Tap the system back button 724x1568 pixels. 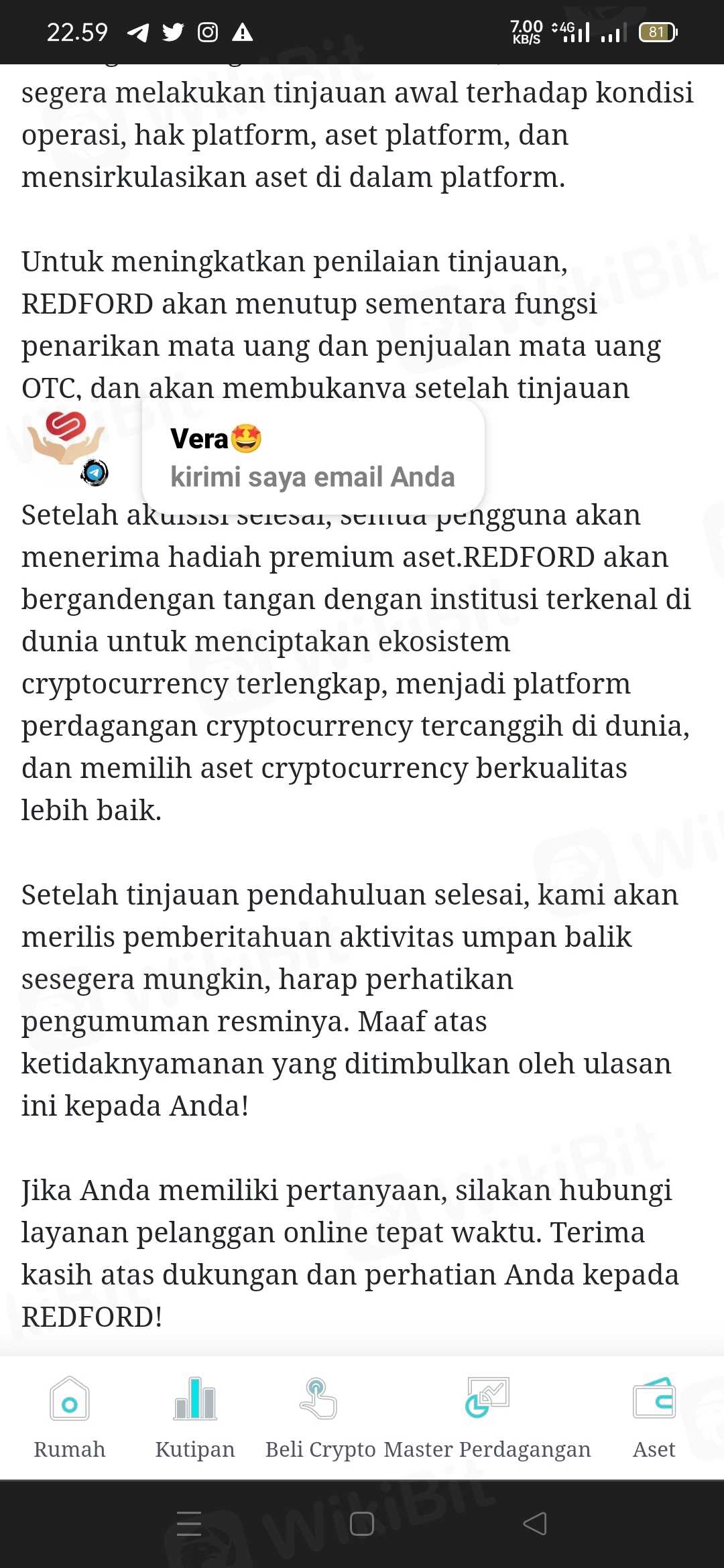point(534,1523)
